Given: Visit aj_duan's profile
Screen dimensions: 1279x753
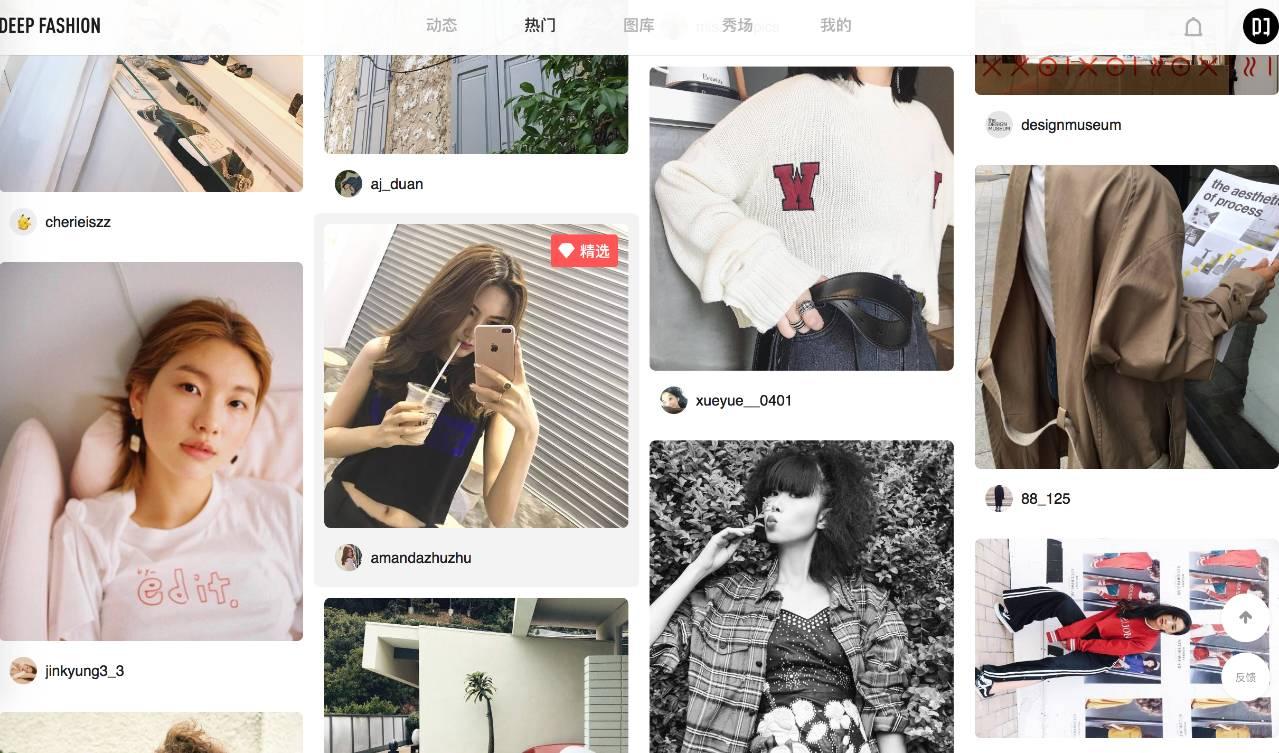Looking at the screenshot, I should (396, 184).
